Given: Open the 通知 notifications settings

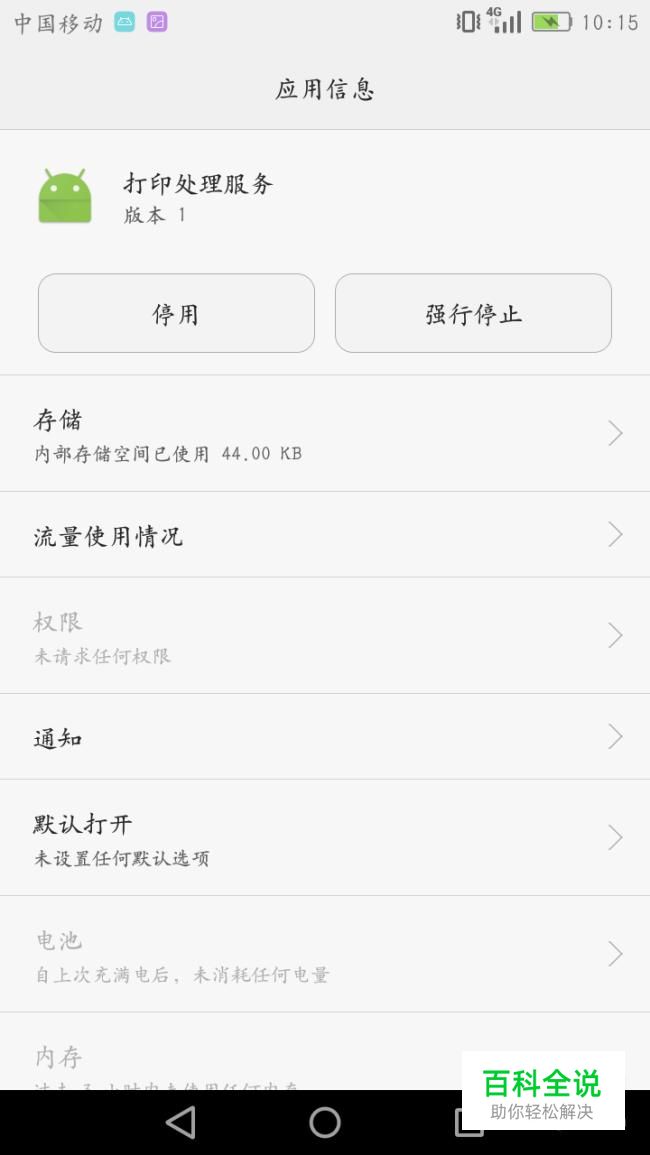Looking at the screenshot, I should [x=325, y=737].
